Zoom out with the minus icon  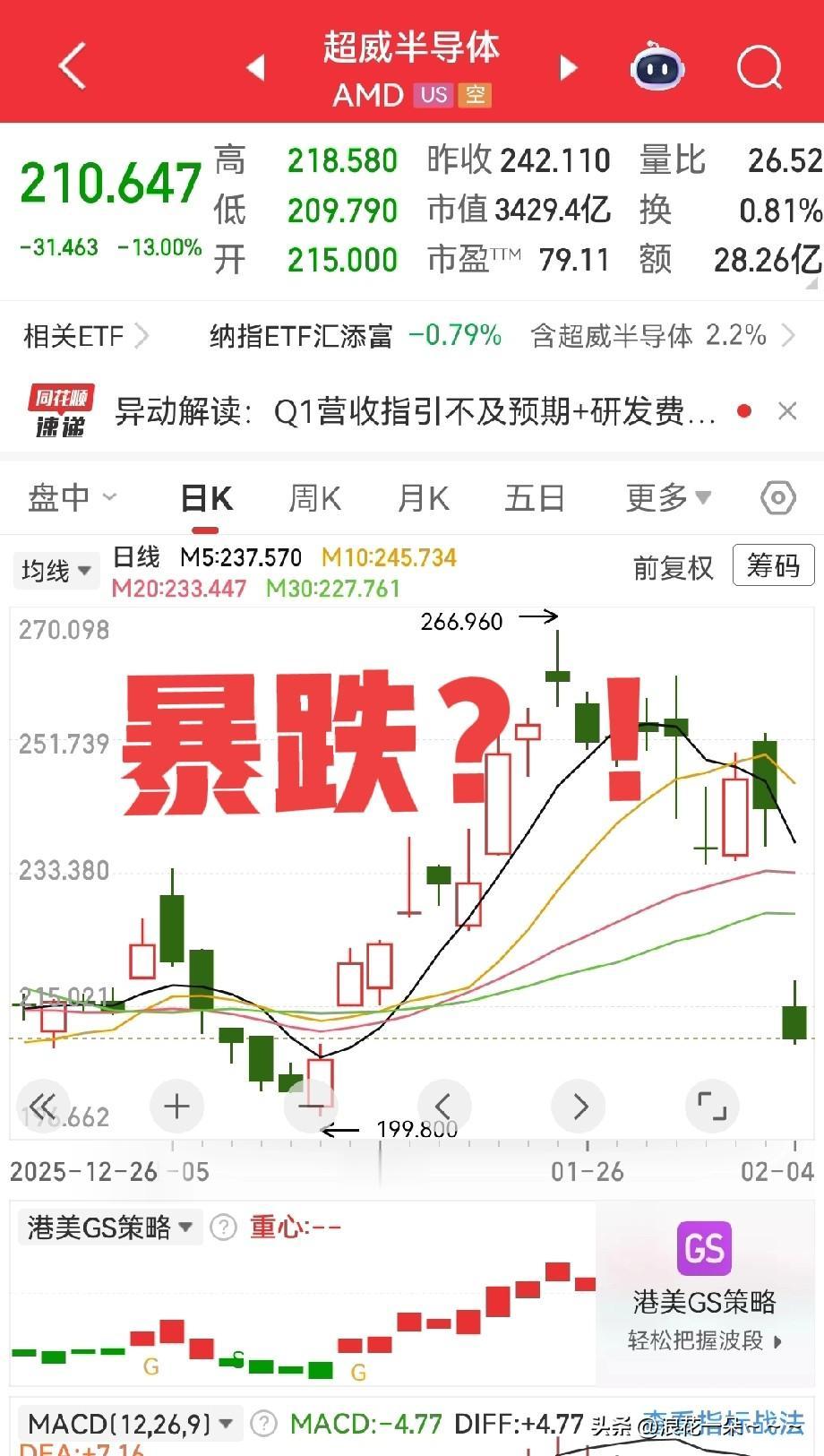tap(310, 1106)
